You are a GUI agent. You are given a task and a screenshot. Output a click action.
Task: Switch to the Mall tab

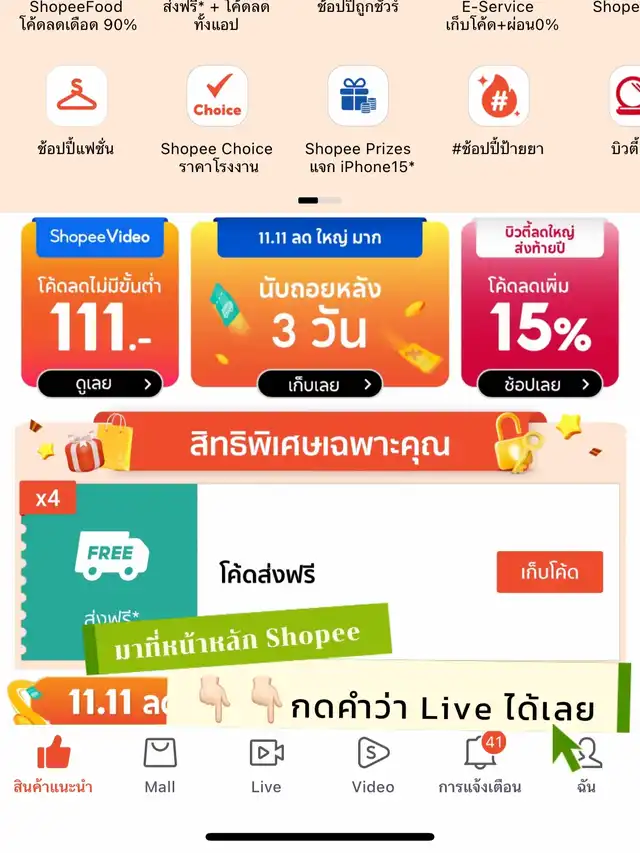[160, 765]
